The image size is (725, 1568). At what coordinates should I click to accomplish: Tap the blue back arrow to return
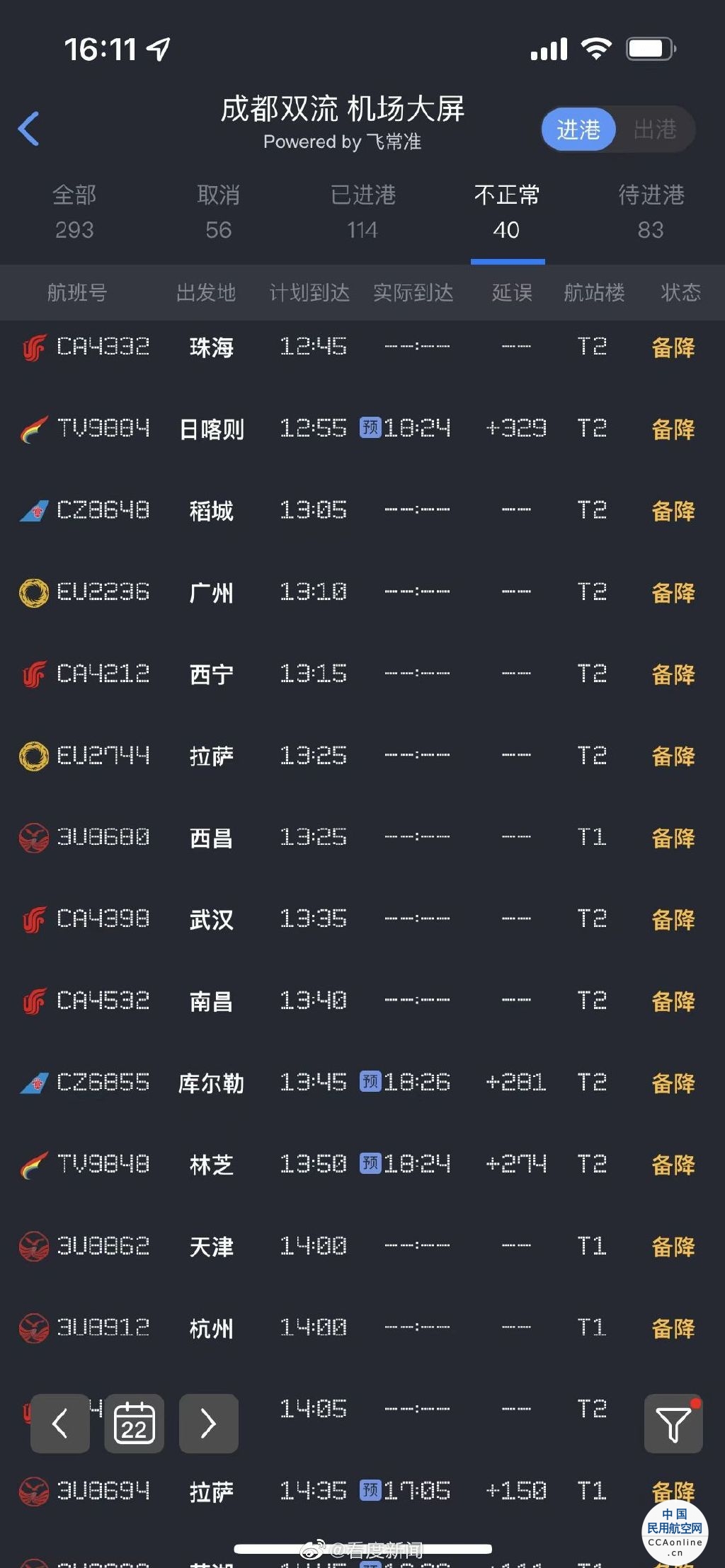pos(28,129)
